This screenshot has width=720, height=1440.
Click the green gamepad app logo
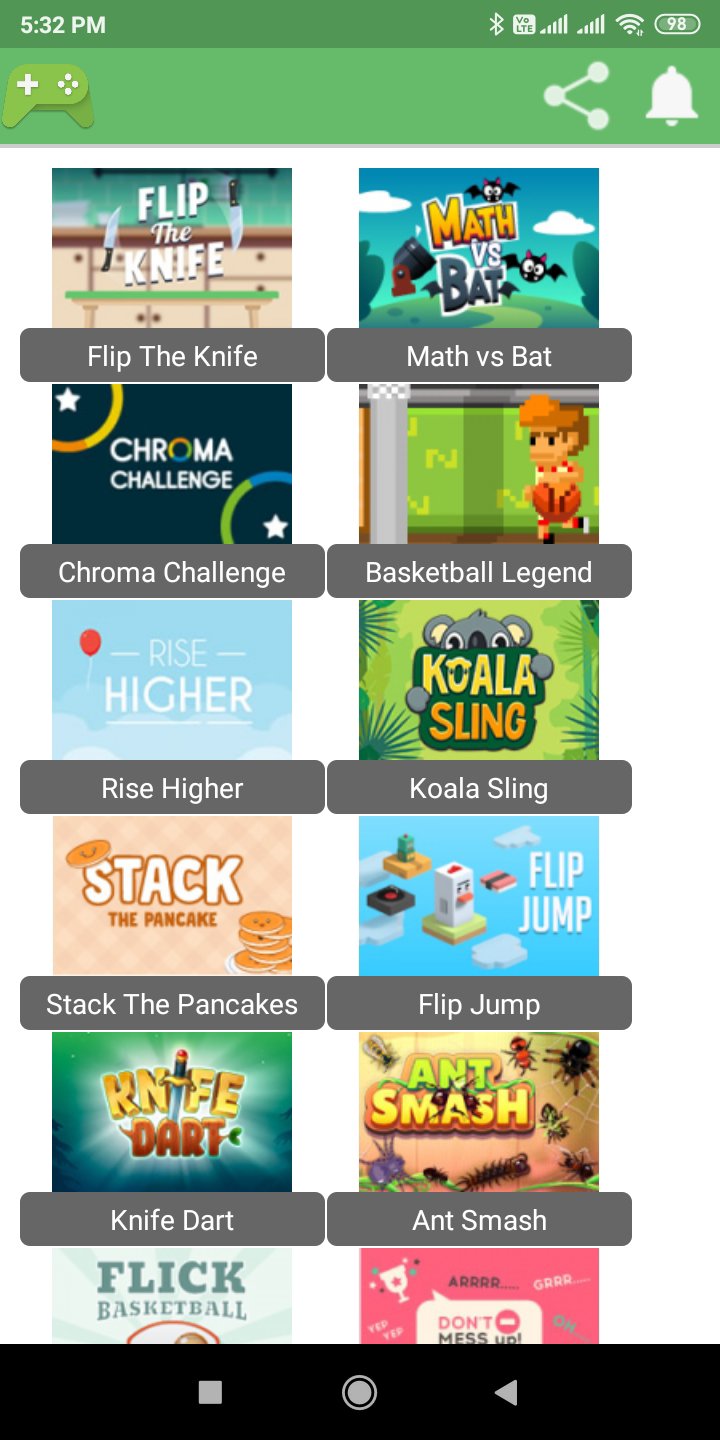click(48, 95)
